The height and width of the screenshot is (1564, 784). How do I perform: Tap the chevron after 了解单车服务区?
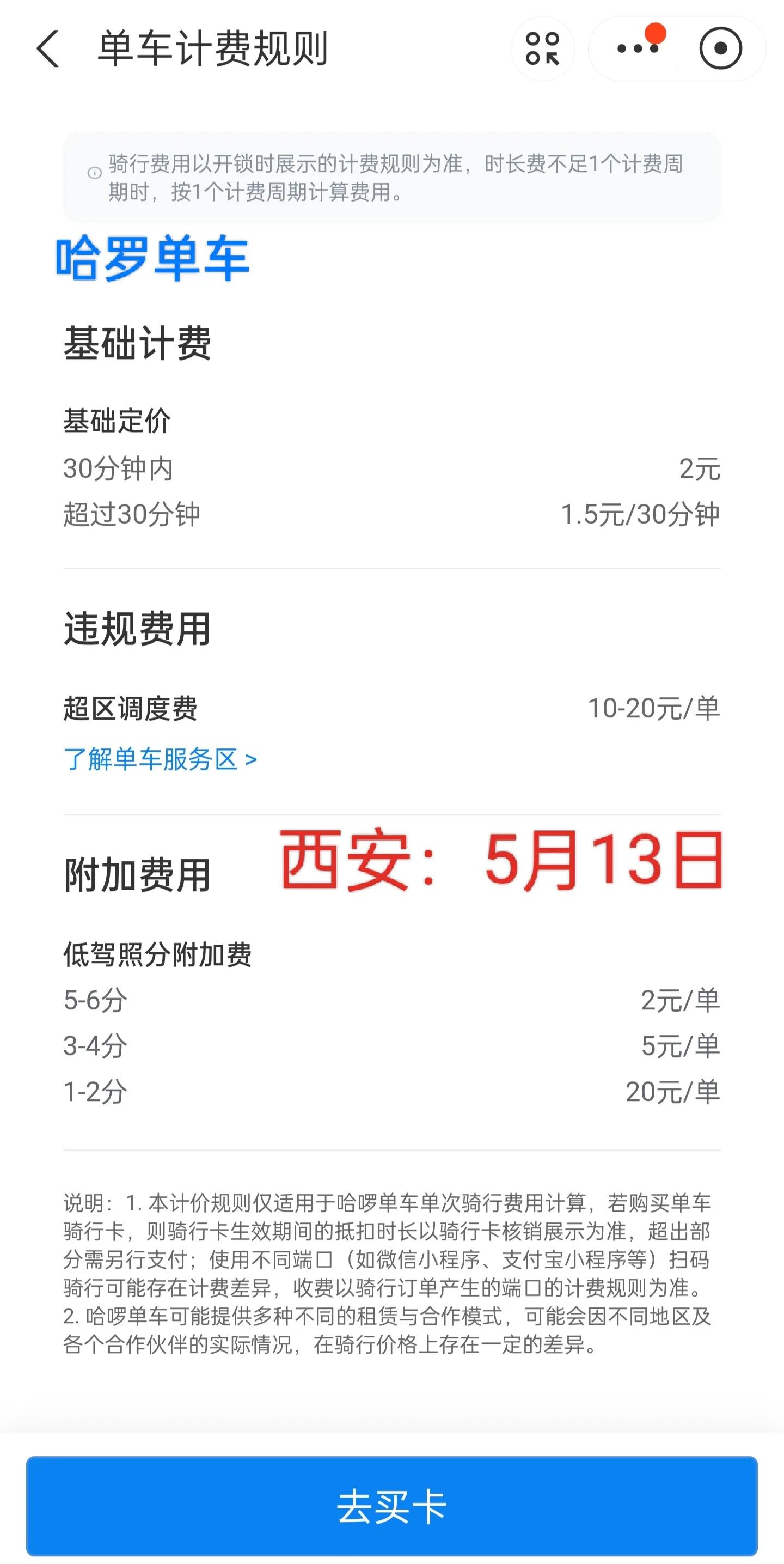252,760
